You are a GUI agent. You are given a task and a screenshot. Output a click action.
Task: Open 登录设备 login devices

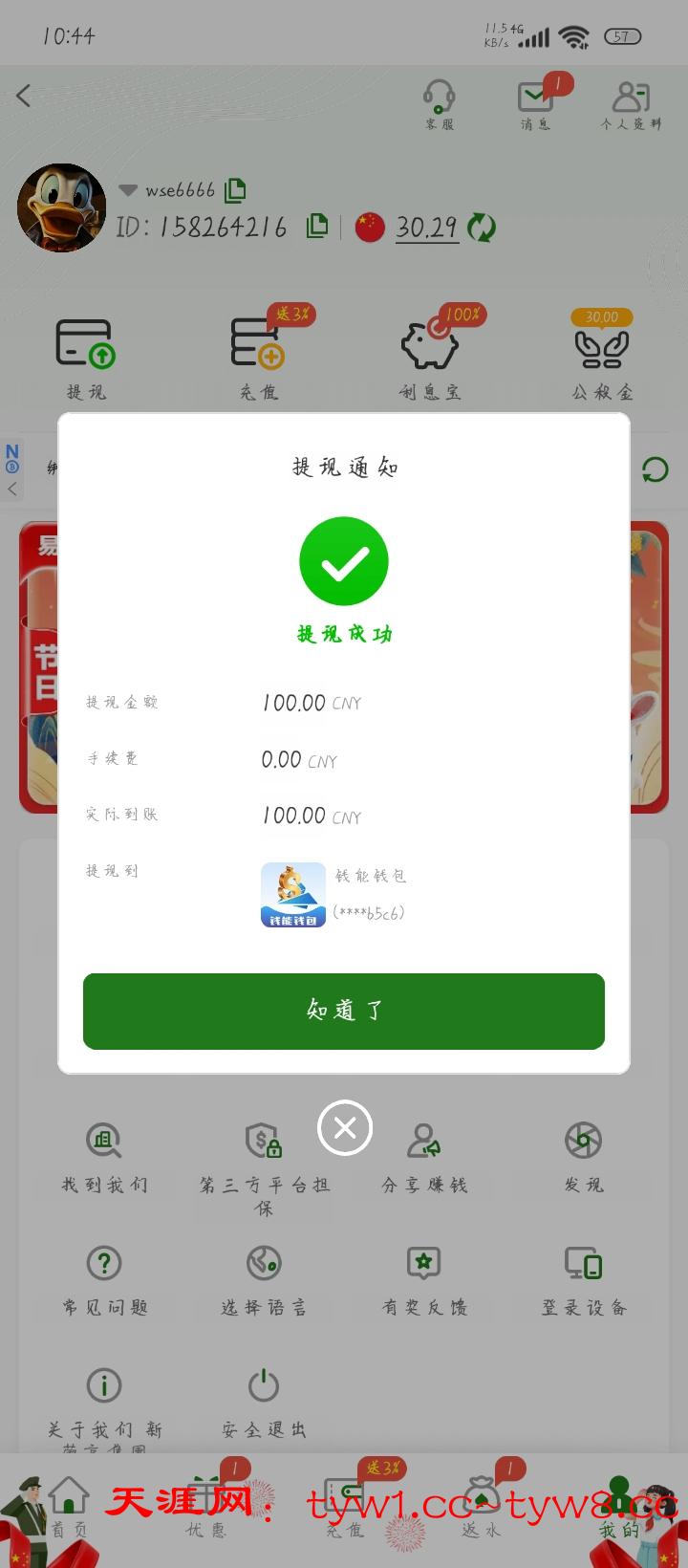[583, 1279]
